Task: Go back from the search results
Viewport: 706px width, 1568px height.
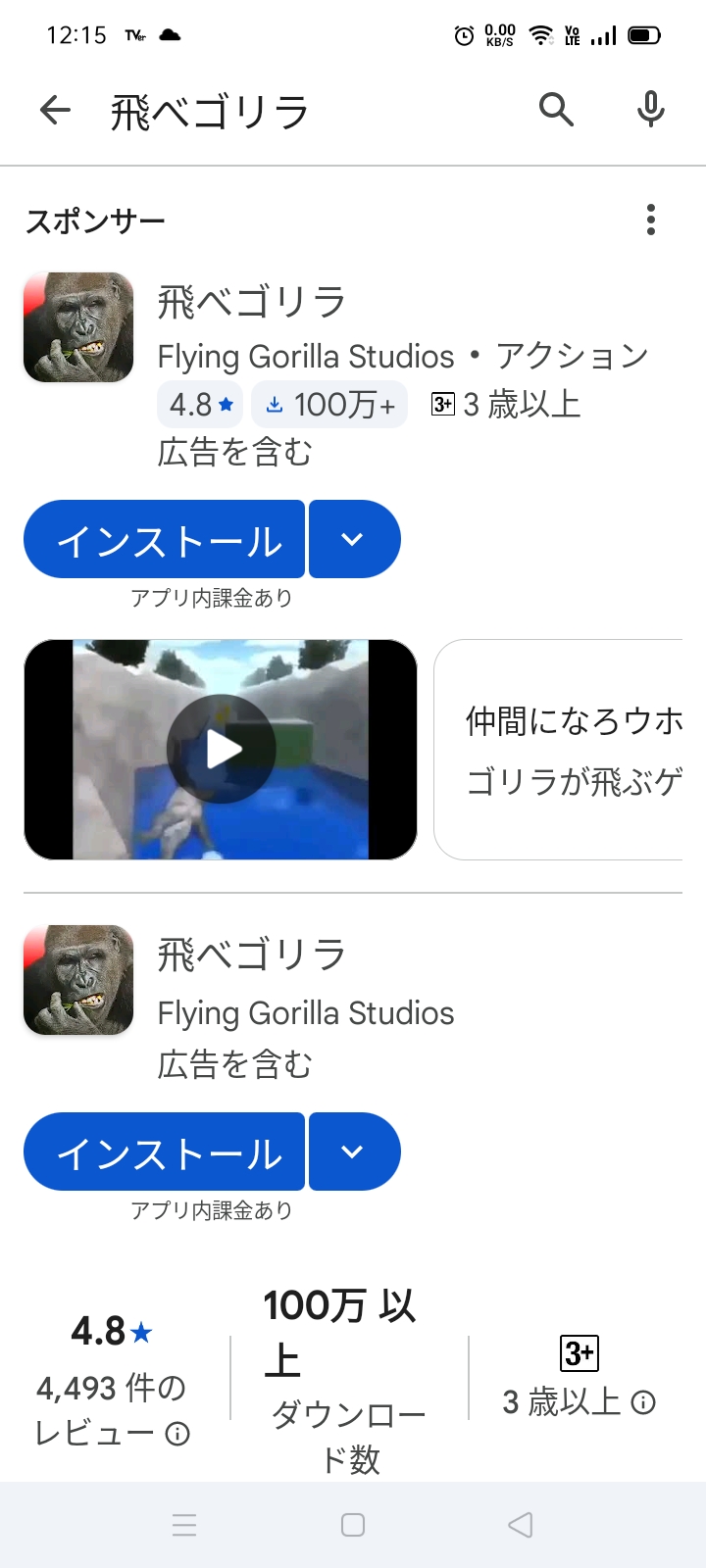Action: pos(56,110)
